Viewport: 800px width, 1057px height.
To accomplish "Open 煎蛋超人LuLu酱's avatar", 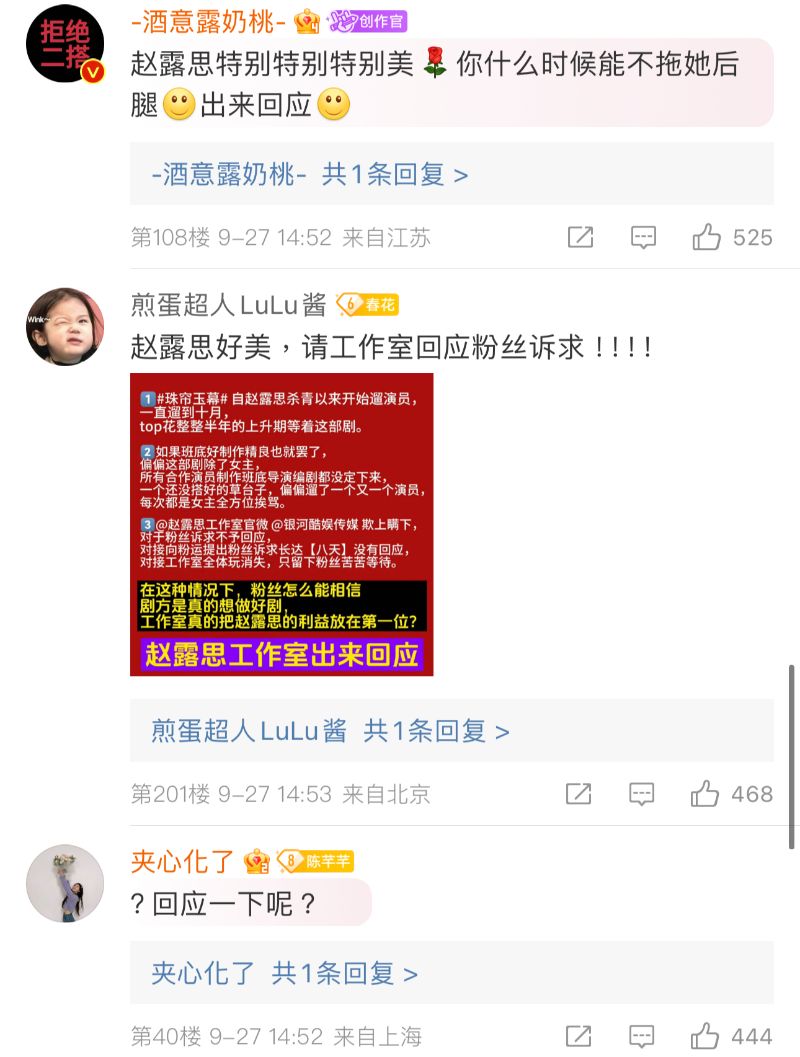I will 65,327.
